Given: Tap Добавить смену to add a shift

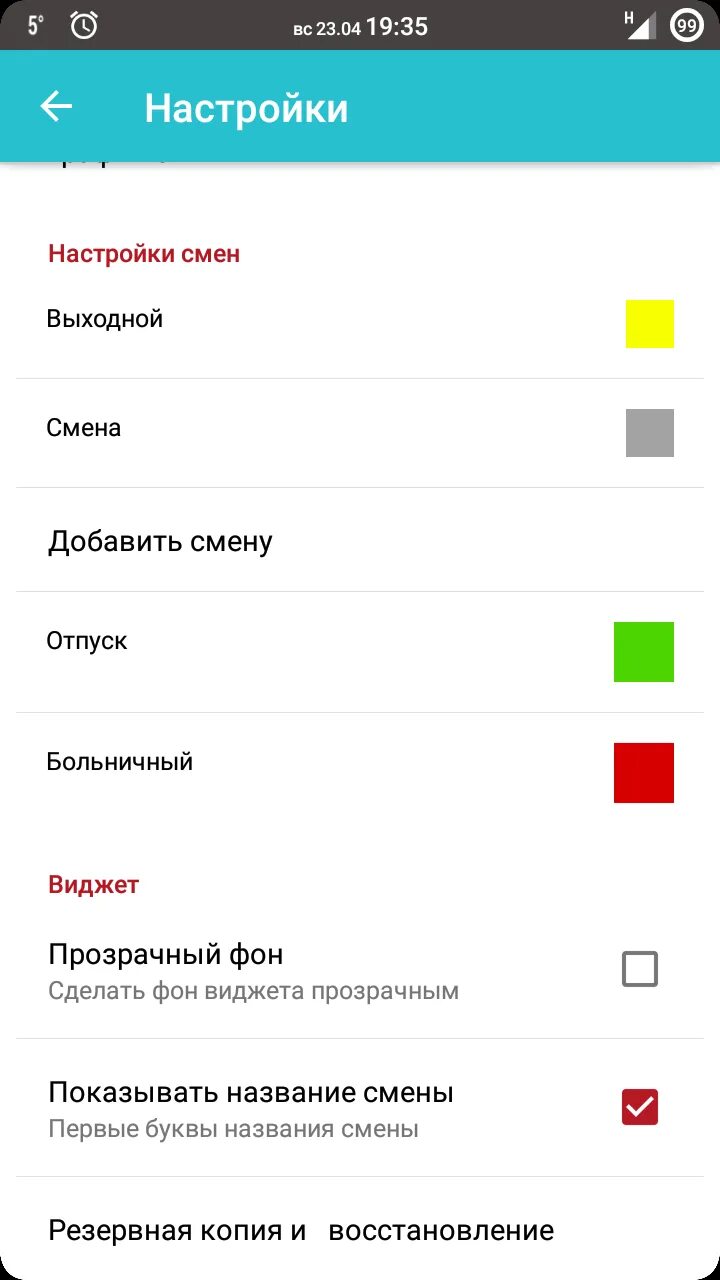Looking at the screenshot, I should click(x=160, y=541).
